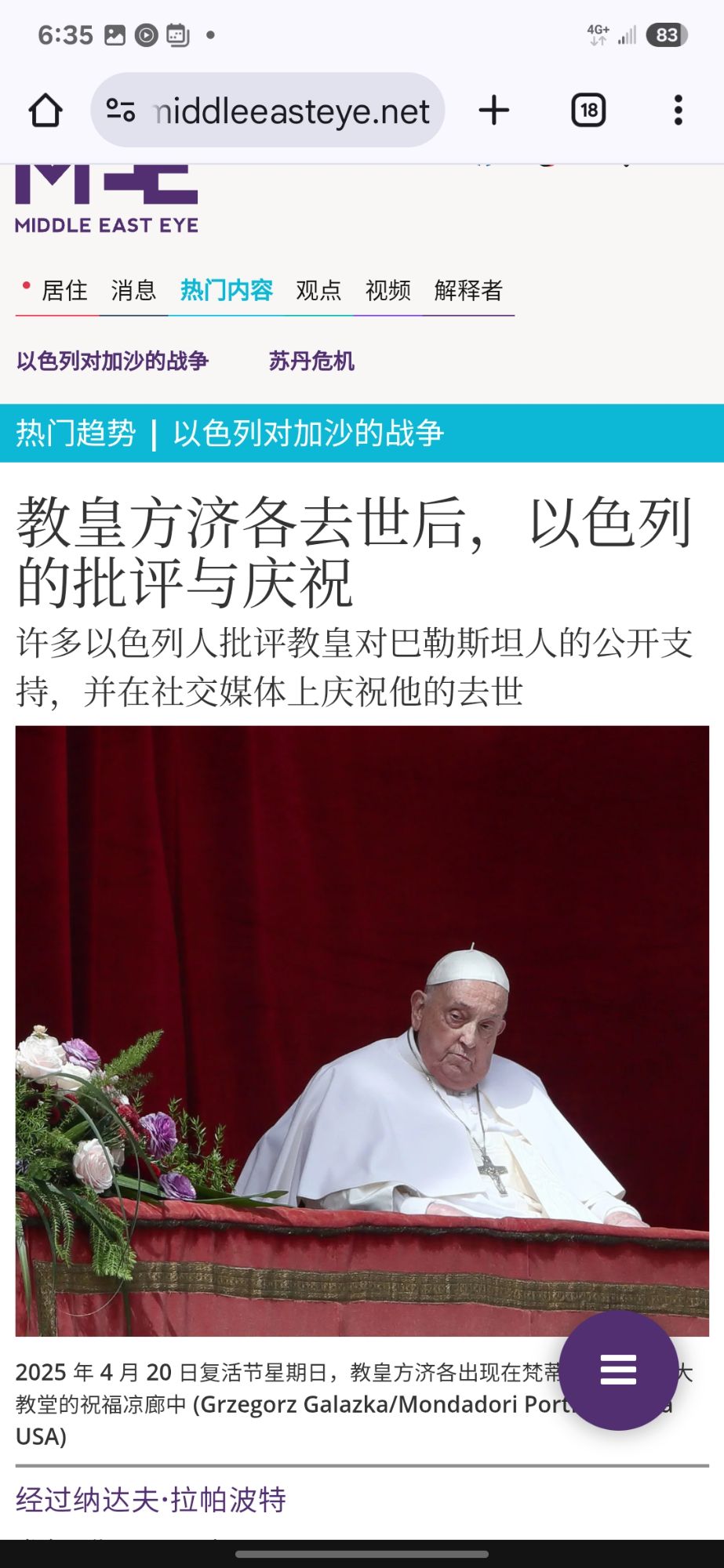Switch to the 消息 section
Screen dimensions: 724x1568
[x=133, y=291]
